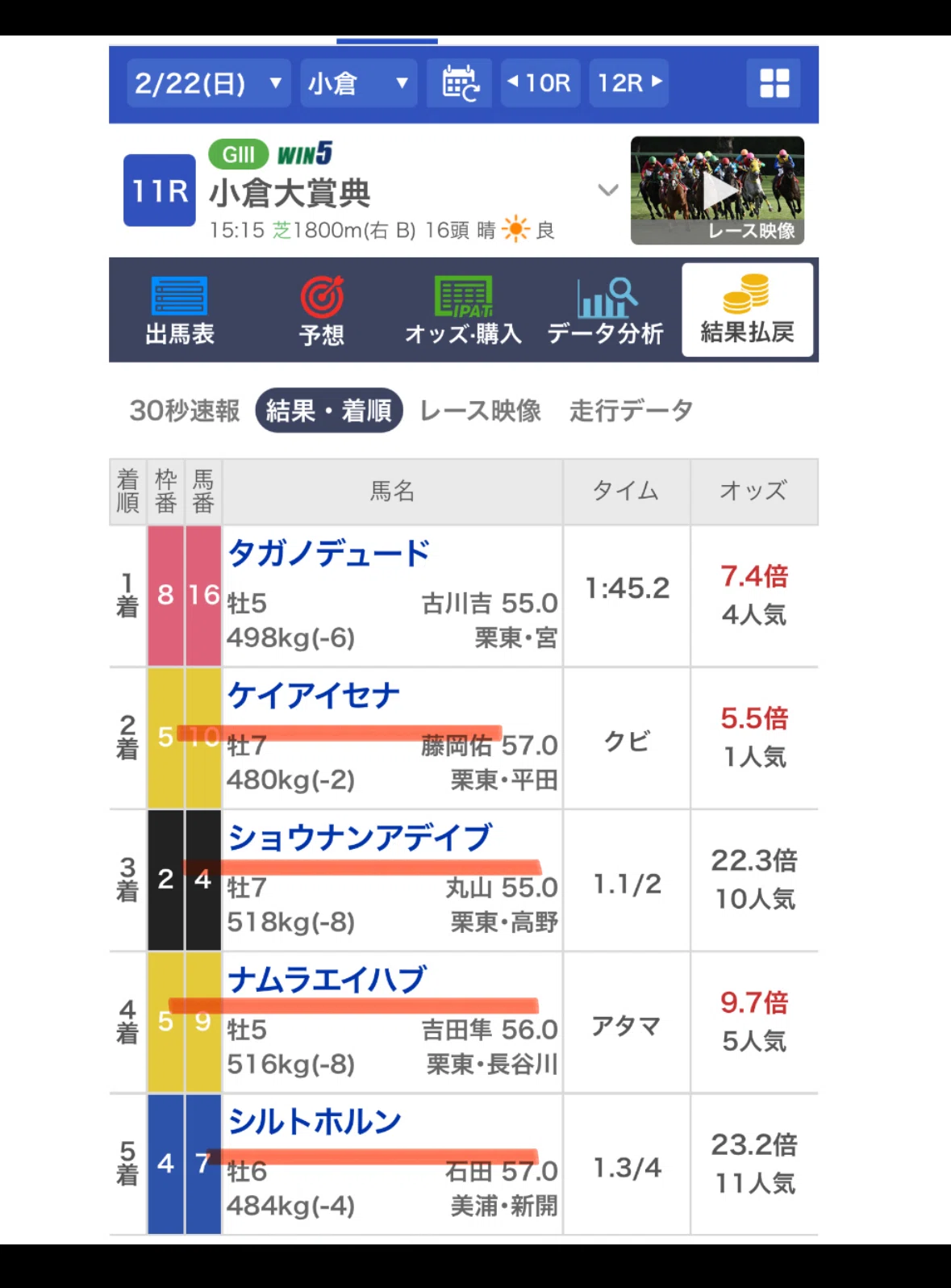Open the race calendar icon
The image size is (951, 1288).
click(x=460, y=83)
